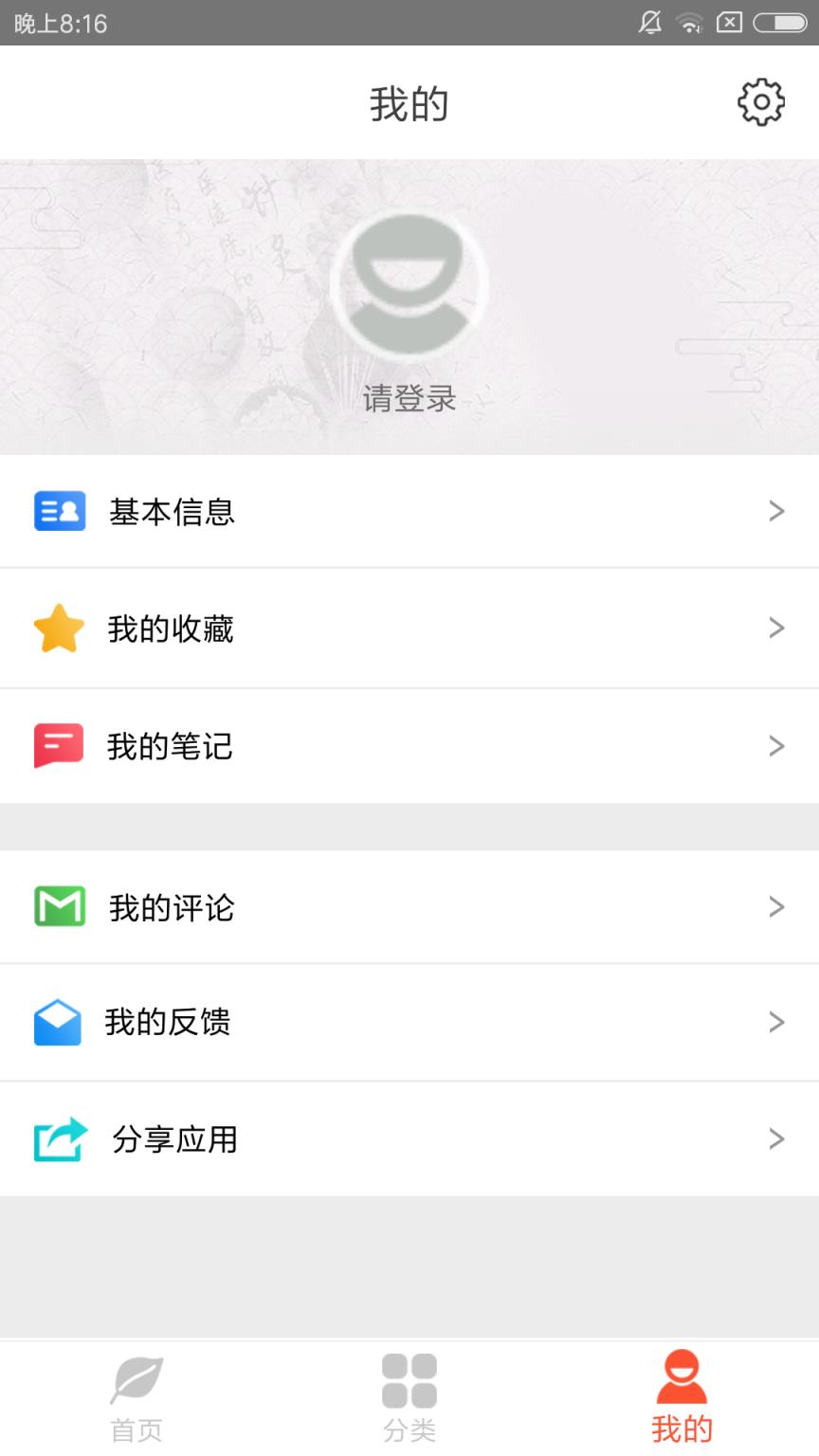The width and height of the screenshot is (819, 1456).
Task: Tap the teal share icon beside 分享应用
Action: tap(59, 1137)
